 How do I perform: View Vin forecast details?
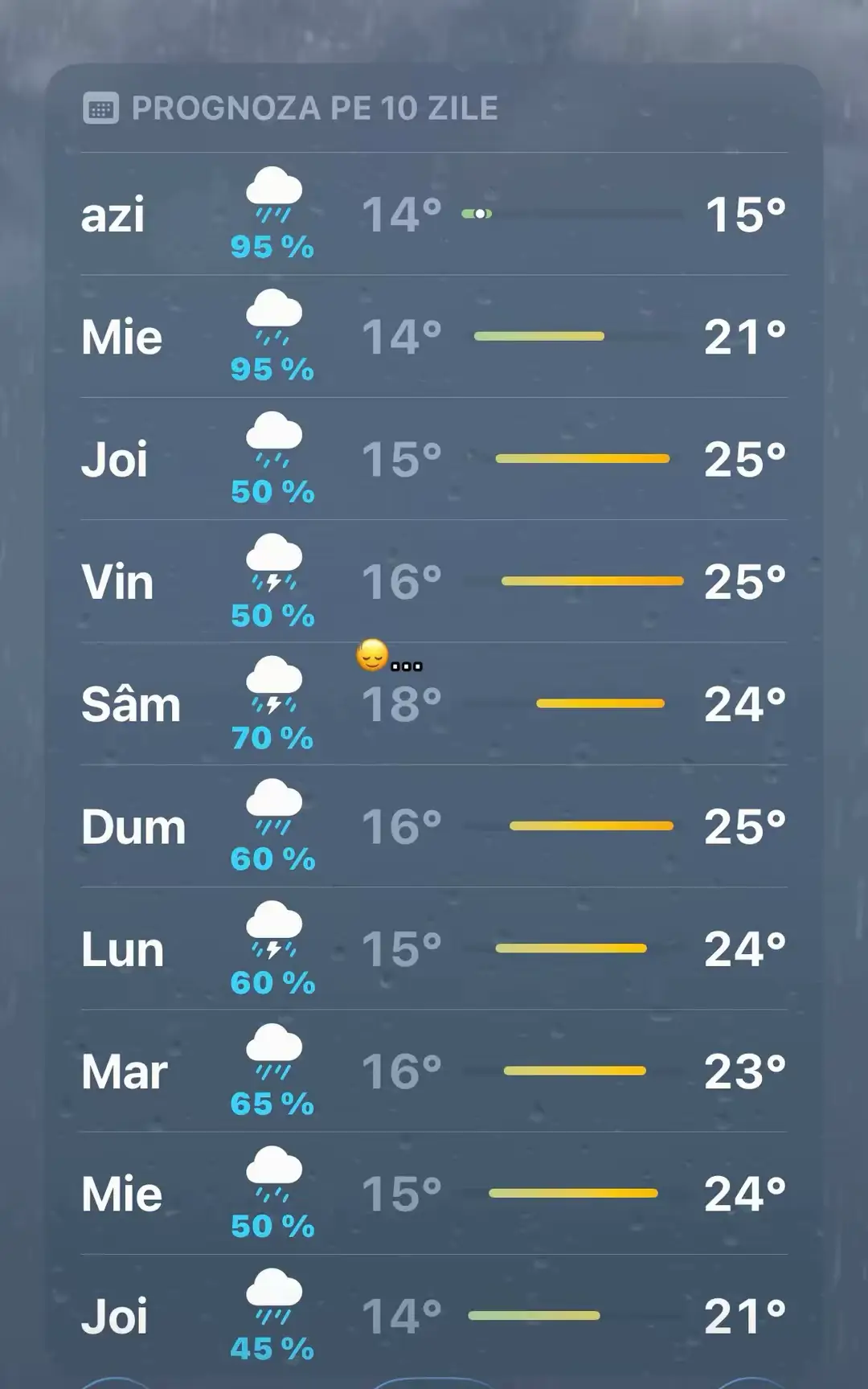(x=434, y=581)
